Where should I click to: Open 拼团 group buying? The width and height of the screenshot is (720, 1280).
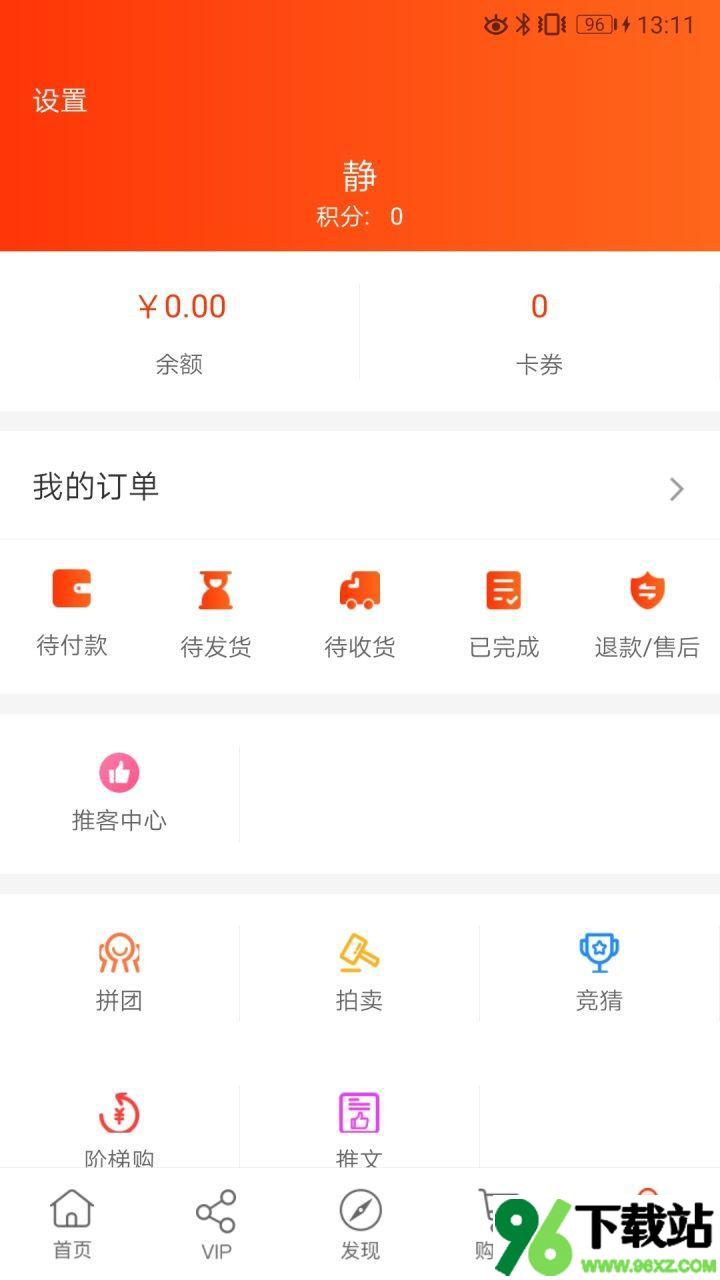click(119, 973)
